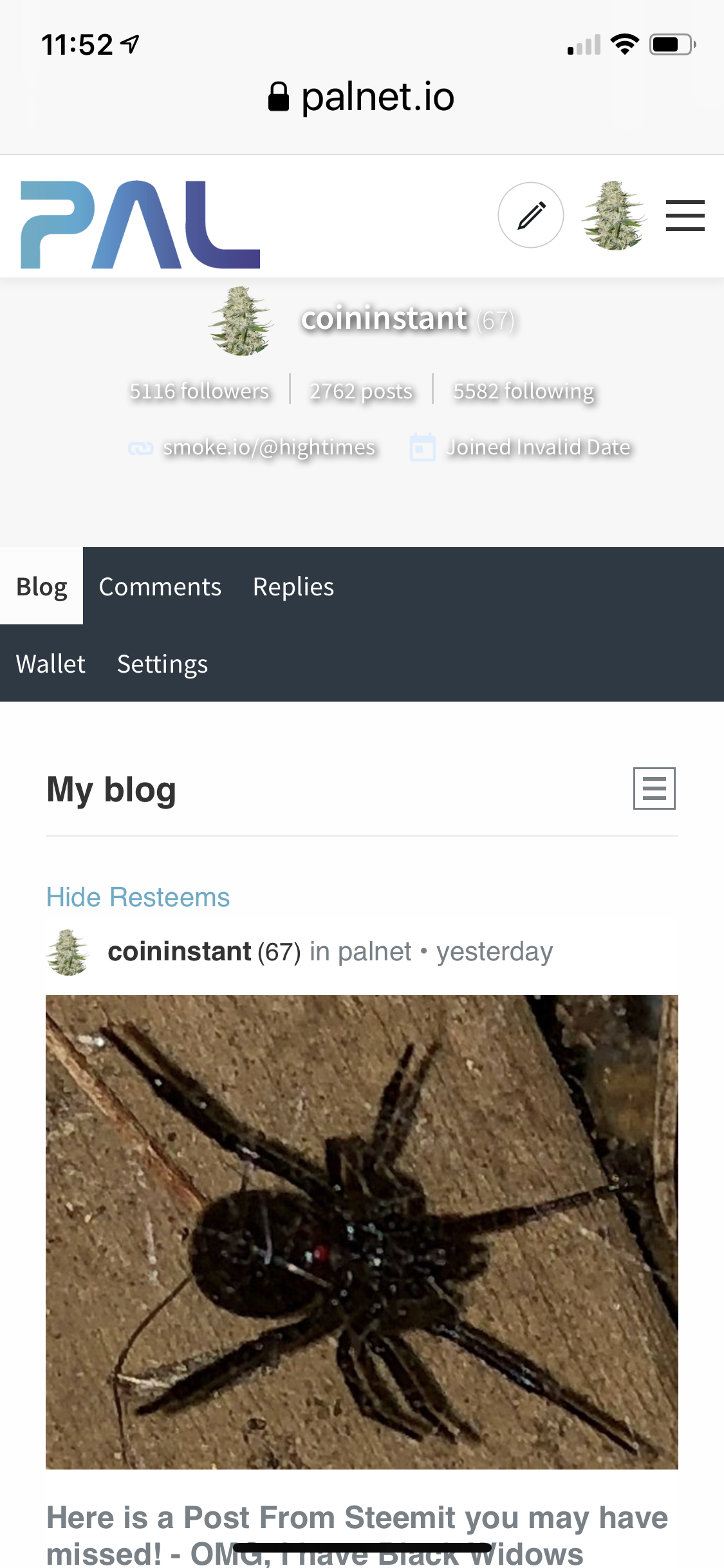This screenshot has height=1568, width=724.
Task: Tap the palnet.io address bar
Action: pos(362,97)
